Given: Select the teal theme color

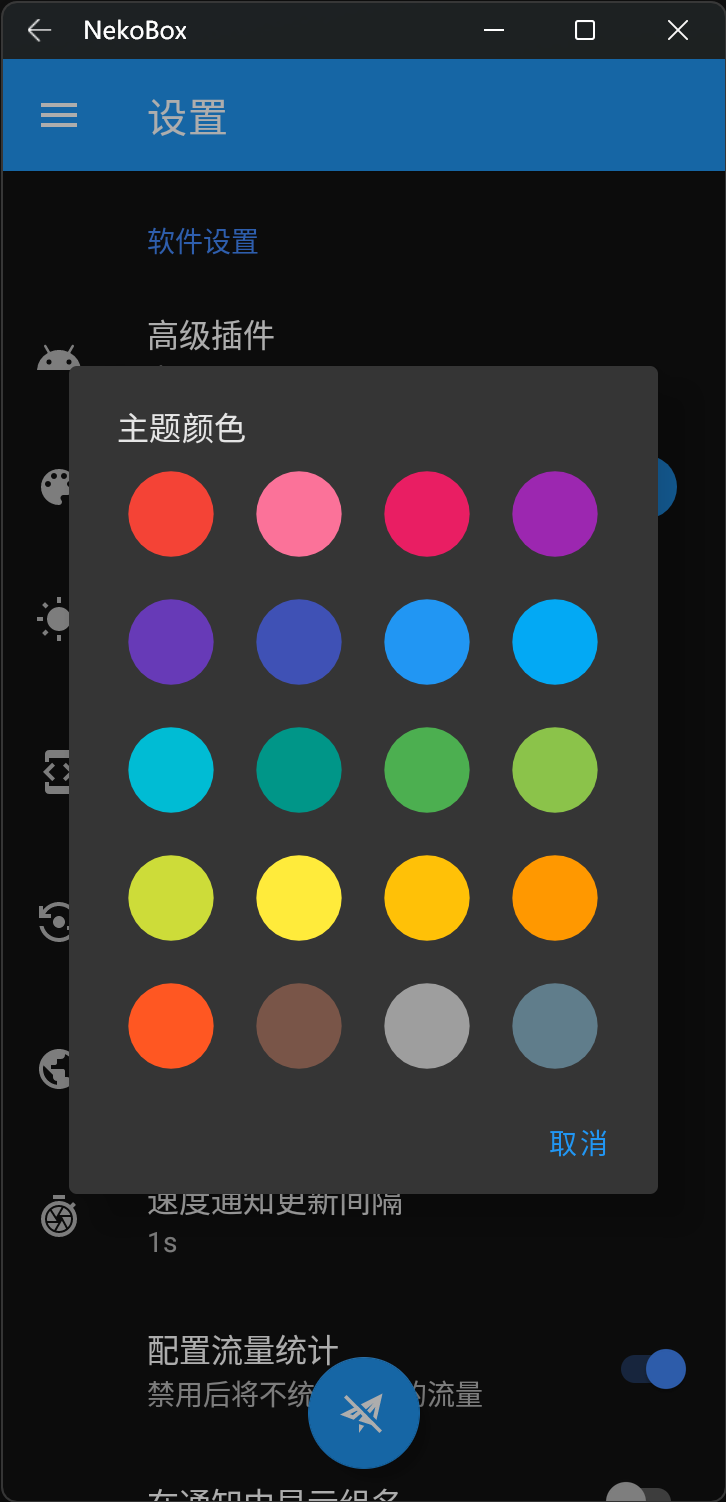Looking at the screenshot, I should click(299, 770).
